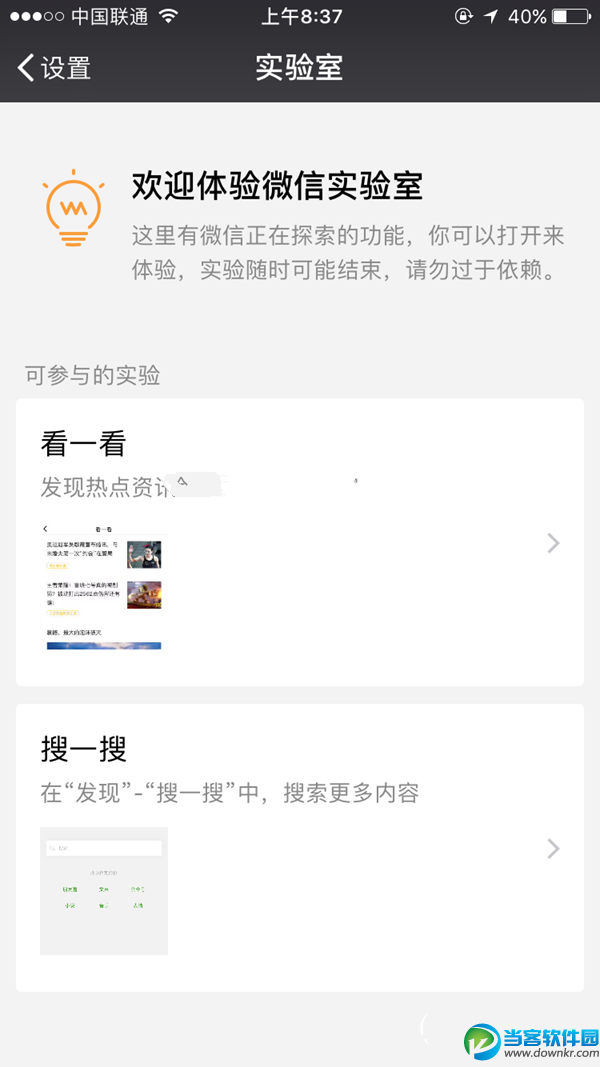
Task: Open the 看一看 experiment card
Action: pos(300,542)
